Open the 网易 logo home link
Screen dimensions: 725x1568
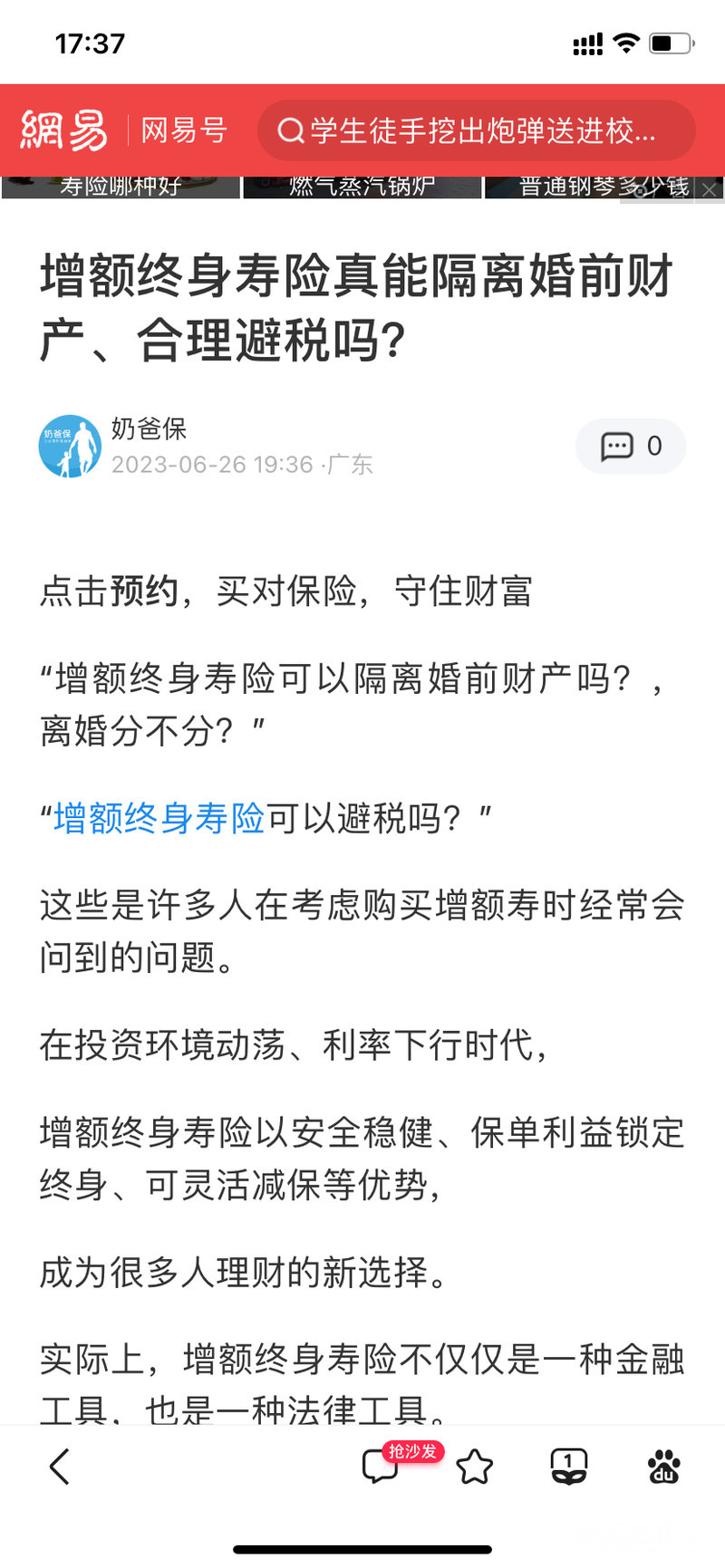(x=63, y=130)
